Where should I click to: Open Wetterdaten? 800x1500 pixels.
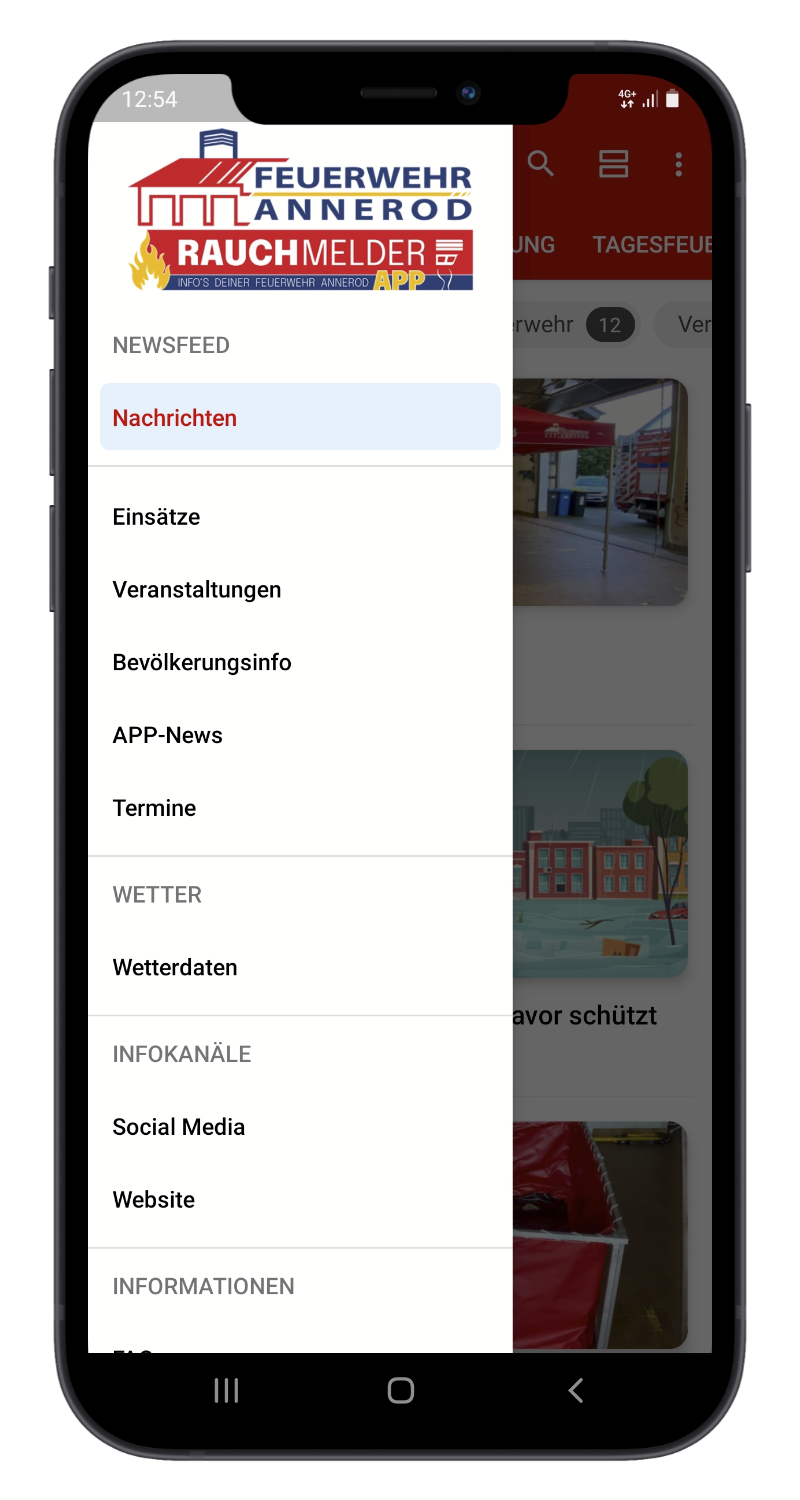pos(300,967)
